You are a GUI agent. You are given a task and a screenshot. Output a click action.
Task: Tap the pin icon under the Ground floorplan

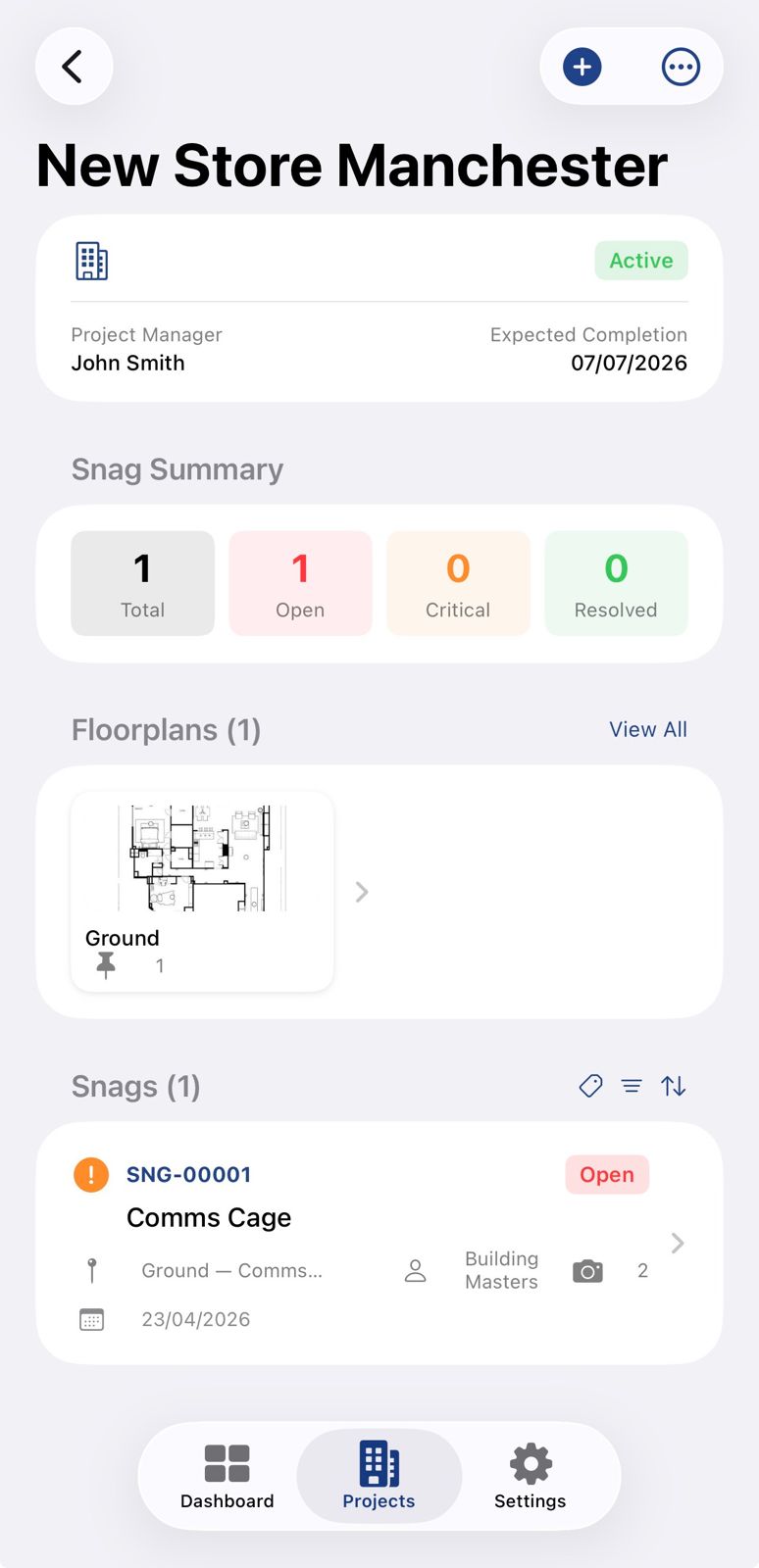pos(105,965)
